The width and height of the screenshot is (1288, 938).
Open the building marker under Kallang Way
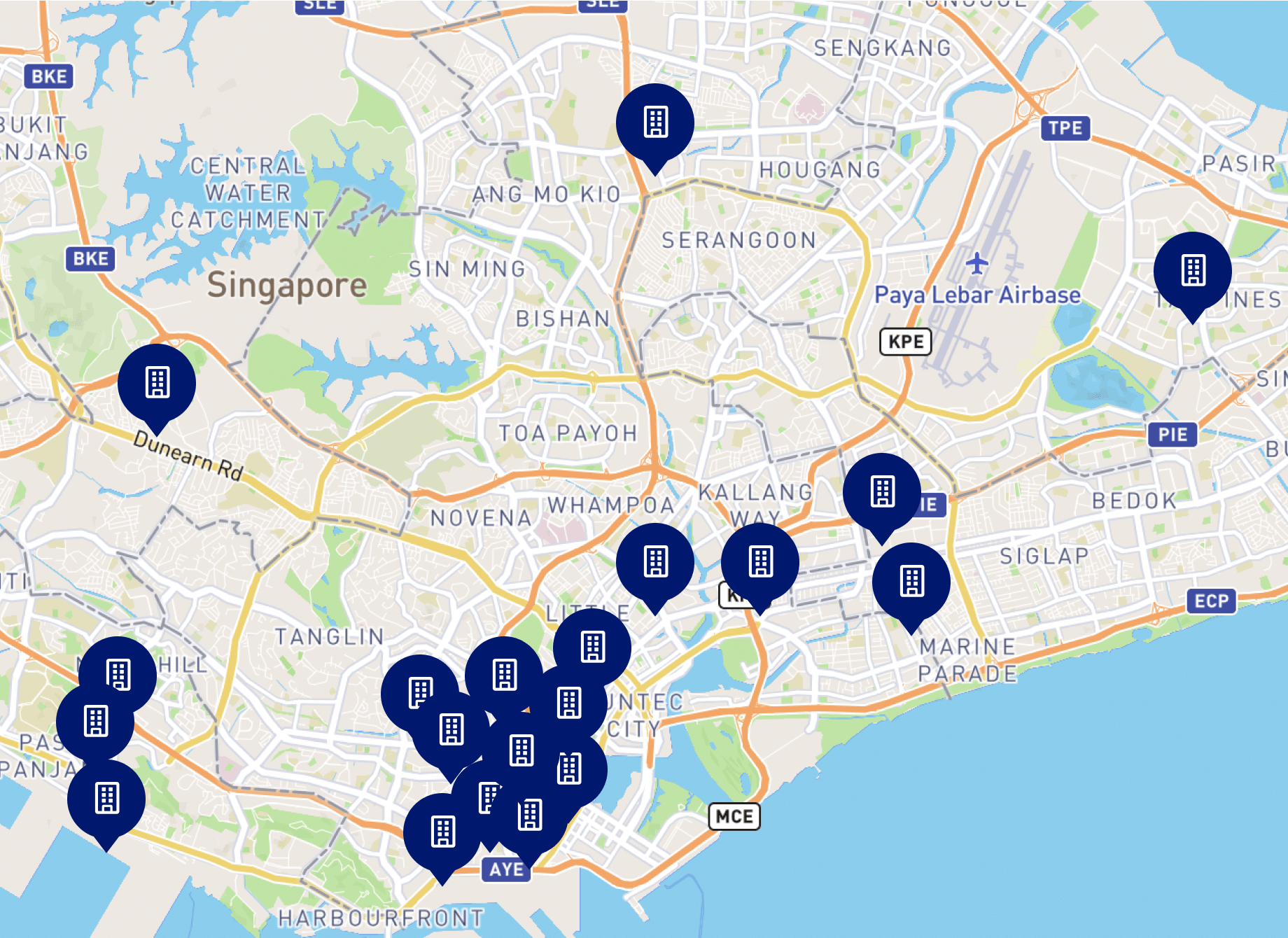click(760, 562)
